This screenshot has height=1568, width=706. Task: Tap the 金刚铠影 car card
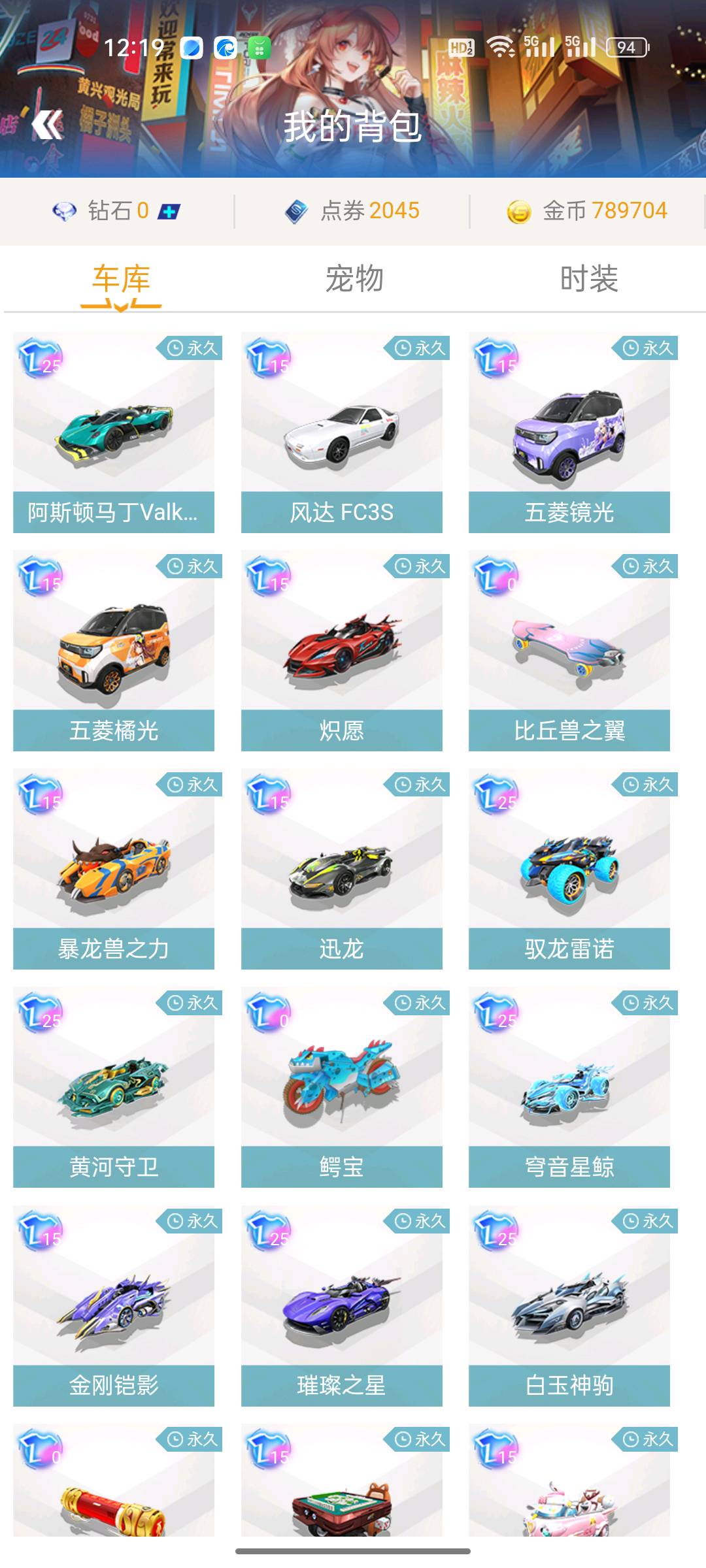[x=114, y=1305]
